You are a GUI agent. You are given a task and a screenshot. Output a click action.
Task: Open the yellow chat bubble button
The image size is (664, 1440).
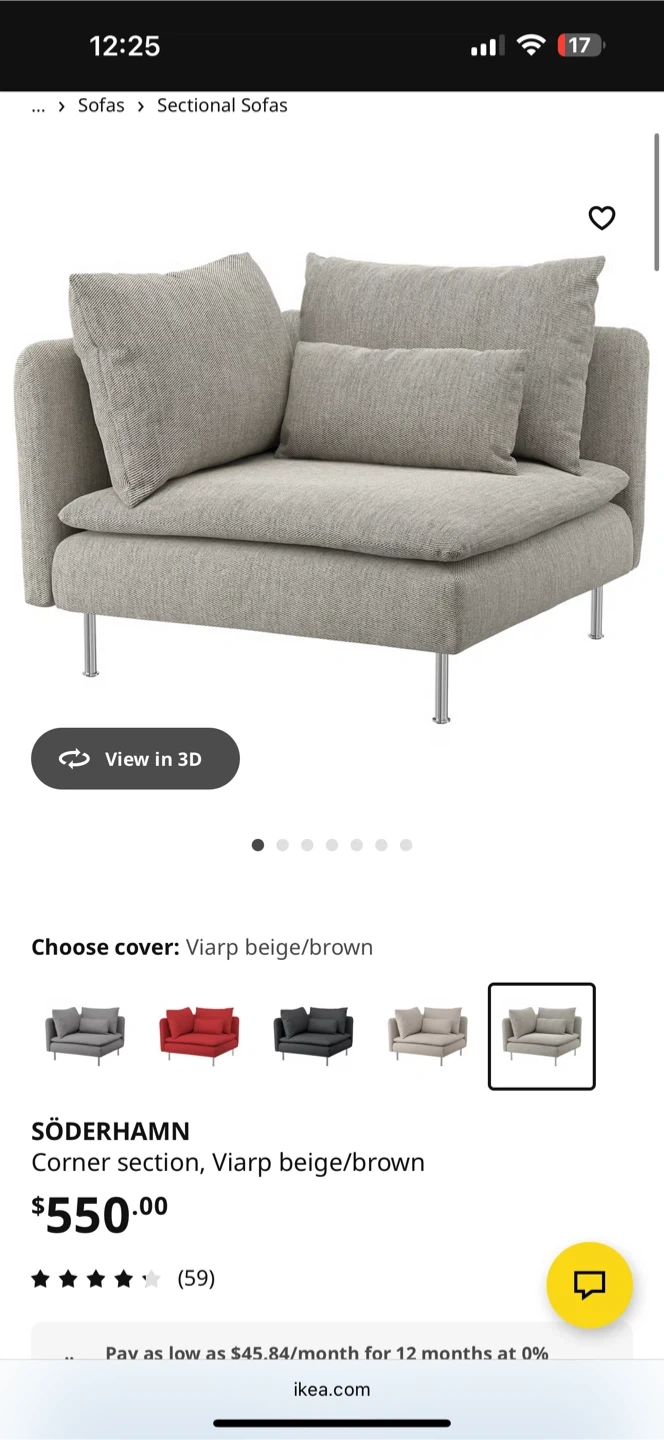coord(589,1285)
